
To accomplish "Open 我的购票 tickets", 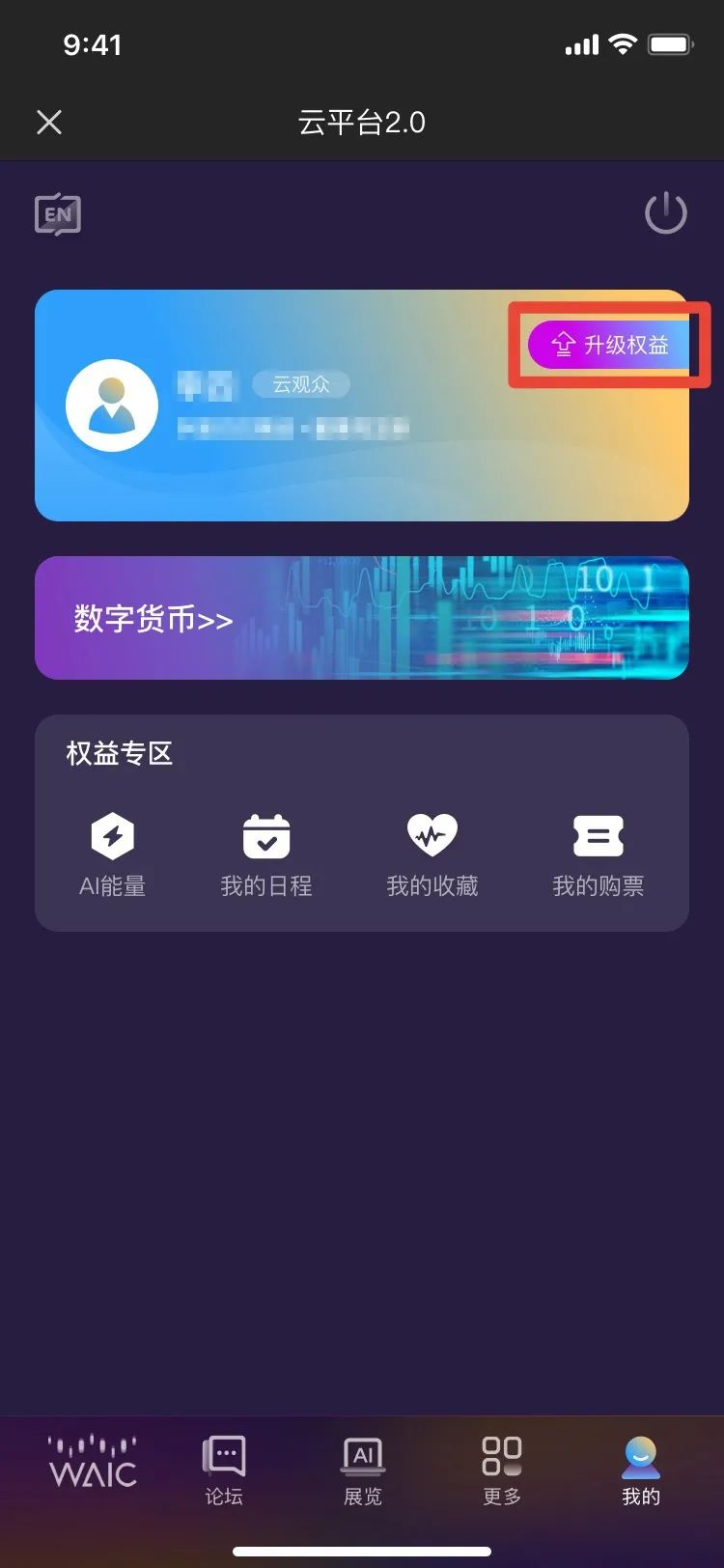I will coord(599,855).
